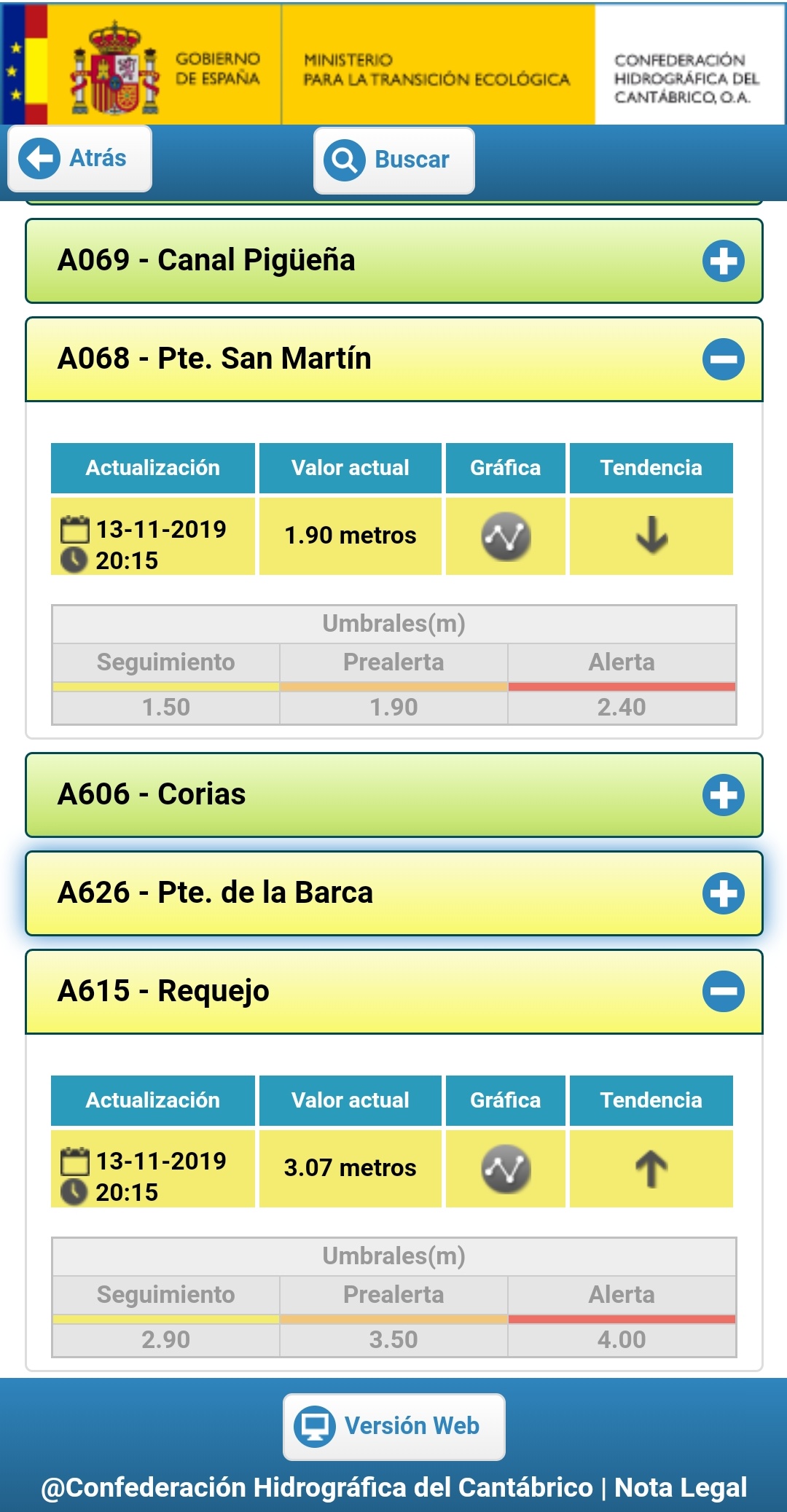Expand the A626 - Pte. de la Barca section

click(x=393, y=893)
